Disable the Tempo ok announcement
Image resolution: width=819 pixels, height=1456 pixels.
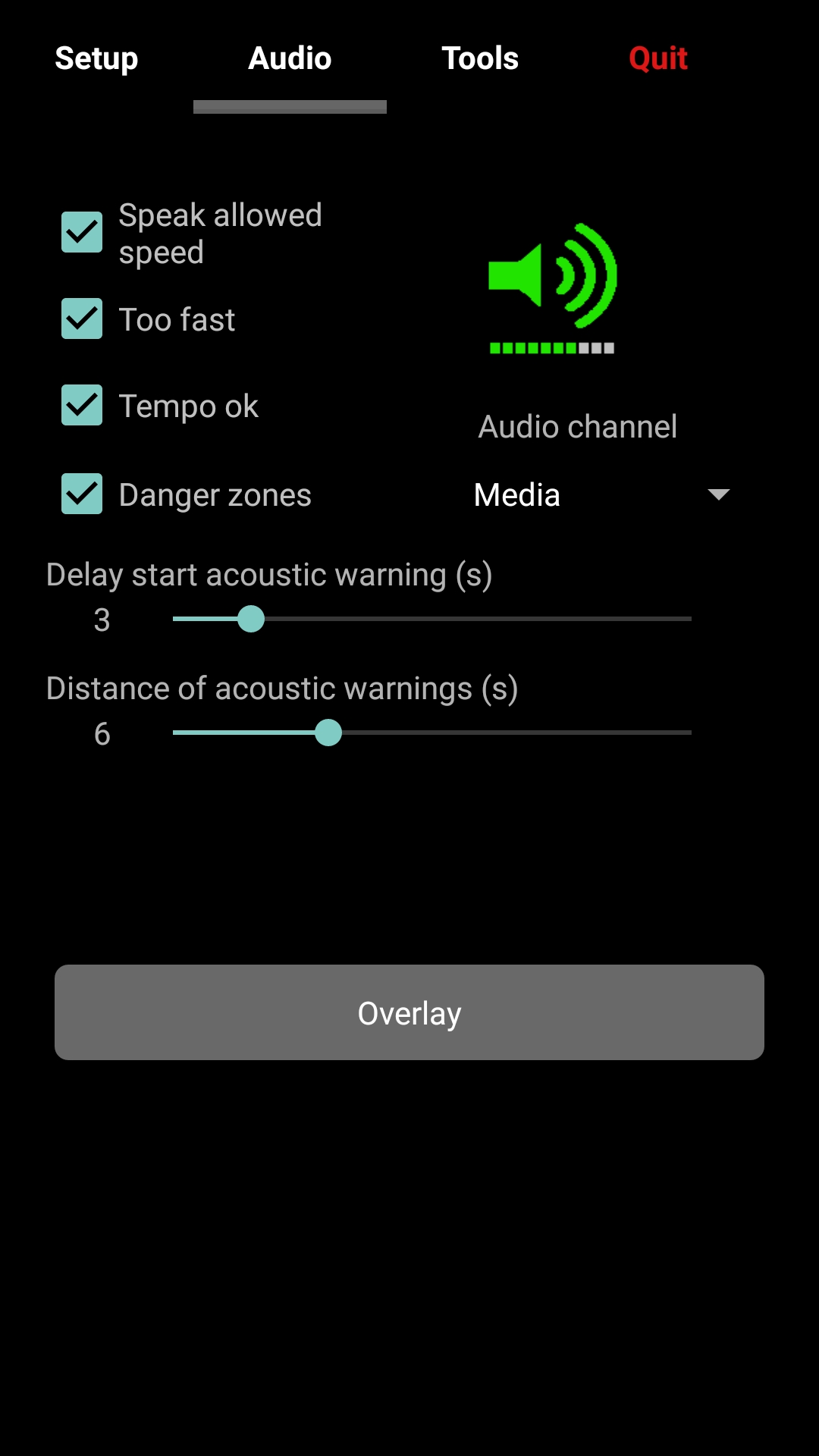click(82, 405)
